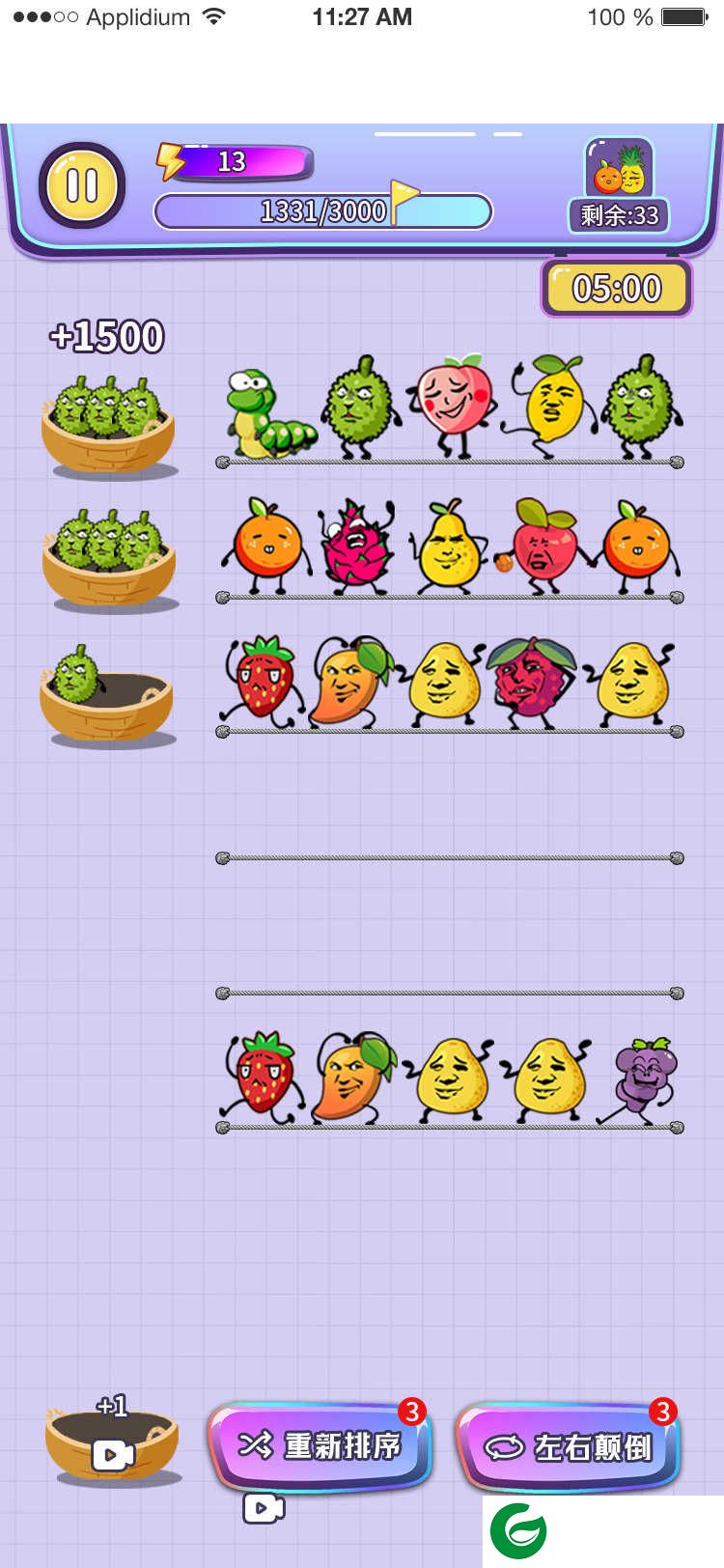
Task: Tap the 重新排序 shuffle button
Action: (x=320, y=1445)
